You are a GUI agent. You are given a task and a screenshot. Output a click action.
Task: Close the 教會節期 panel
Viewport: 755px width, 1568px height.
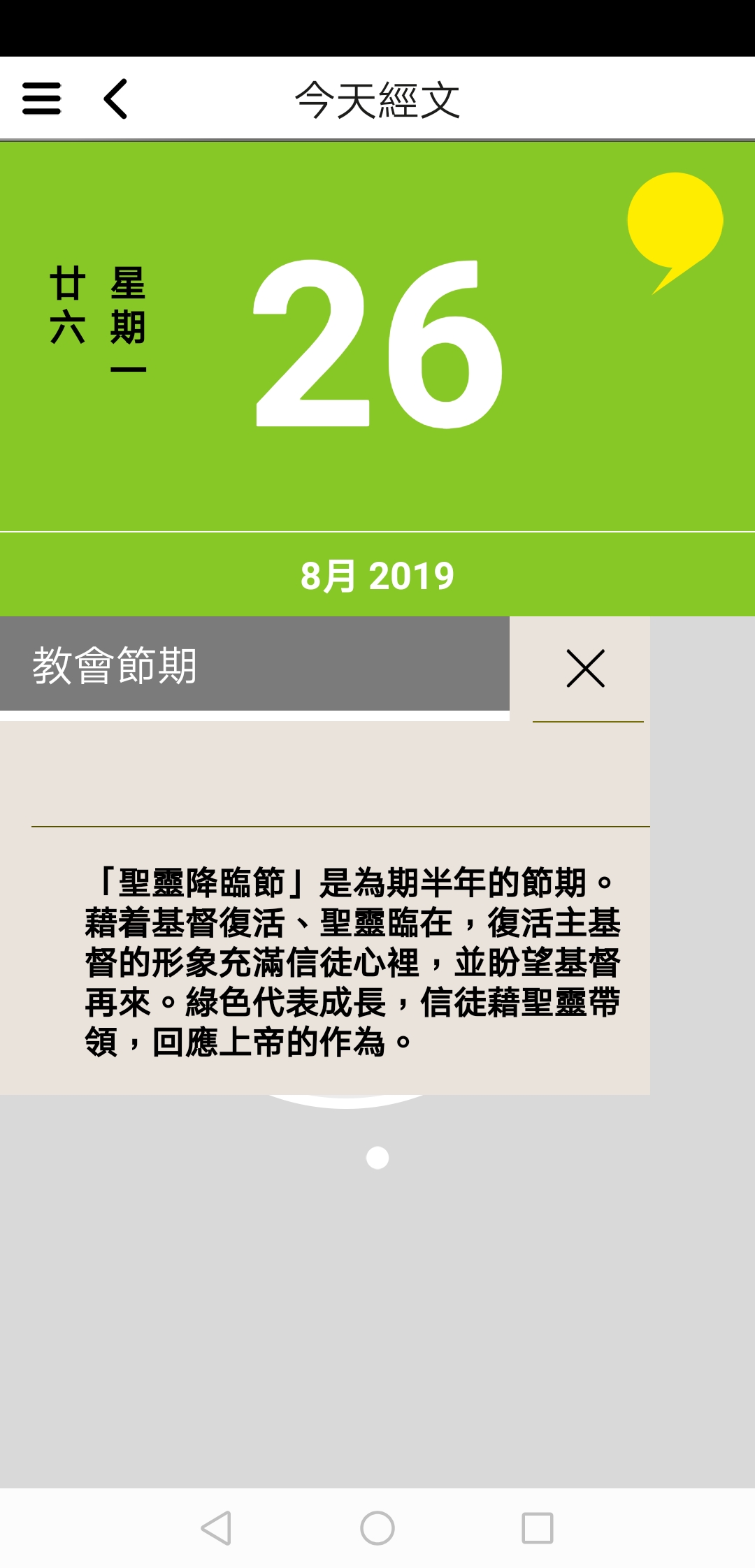tap(586, 669)
